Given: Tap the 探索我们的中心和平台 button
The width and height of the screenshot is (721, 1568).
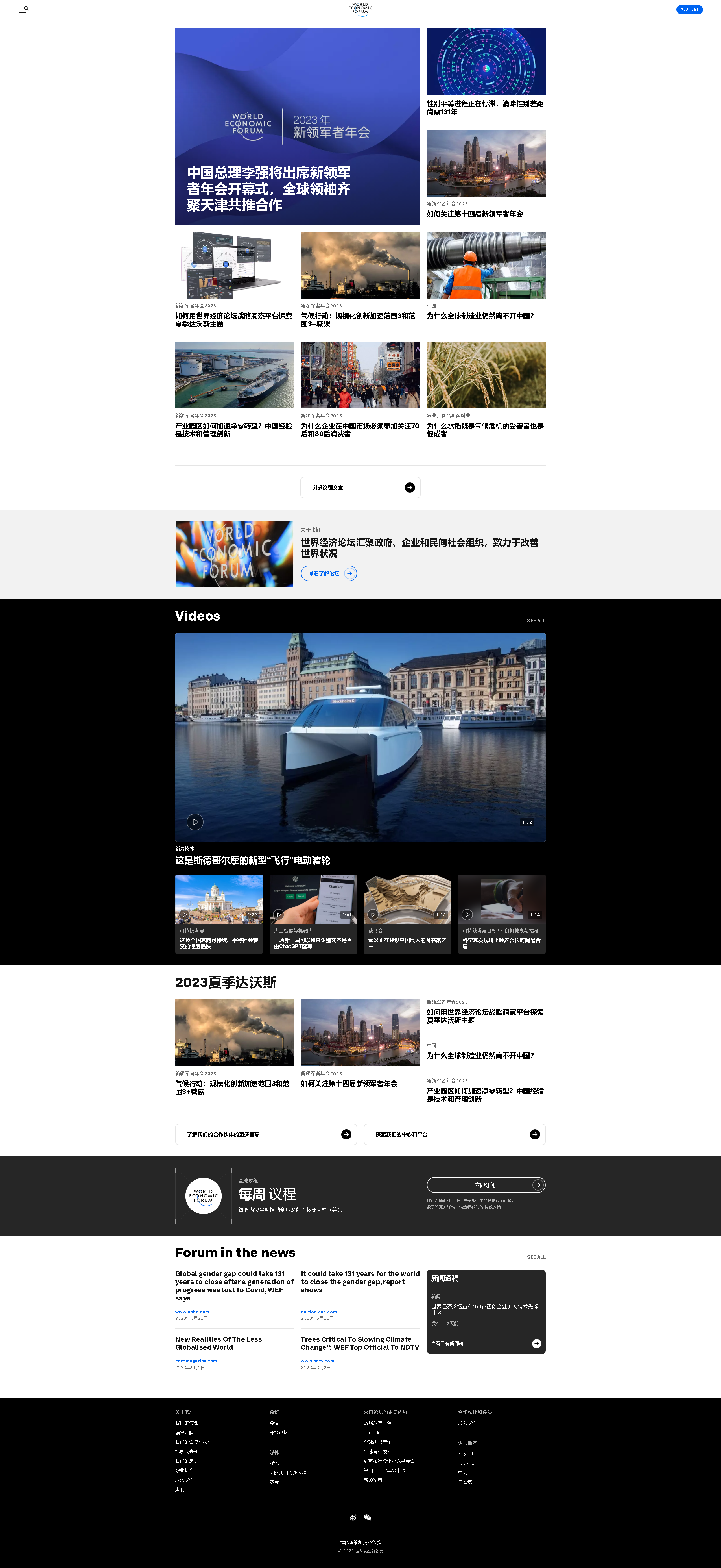Looking at the screenshot, I should pyautogui.click(x=454, y=1135).
